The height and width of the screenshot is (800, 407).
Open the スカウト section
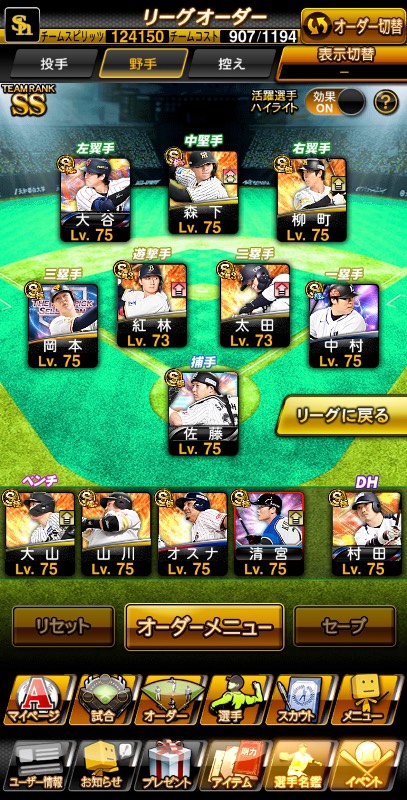(299, 699)
